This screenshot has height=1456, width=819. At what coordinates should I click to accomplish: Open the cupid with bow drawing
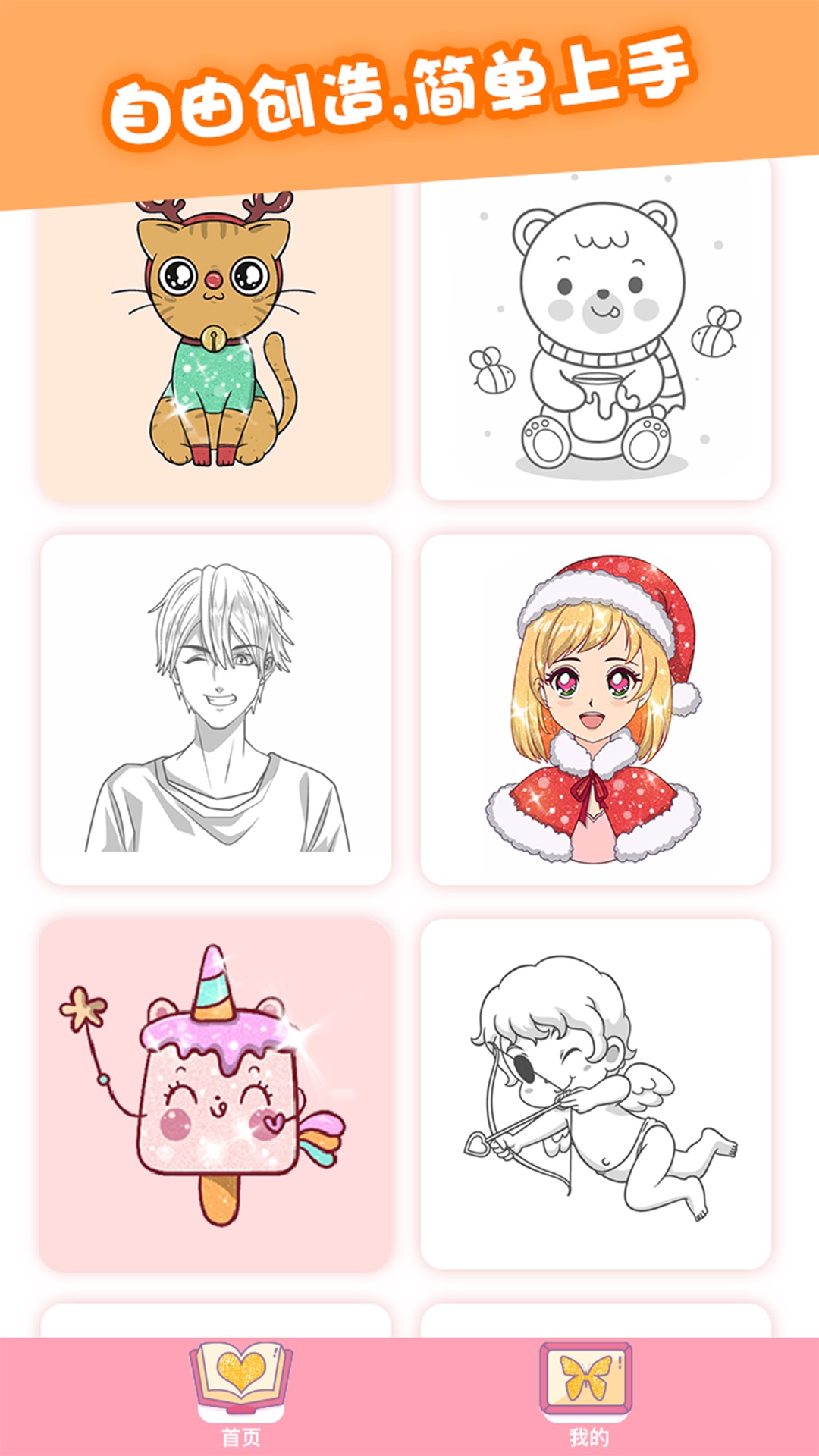(596, 1094)
